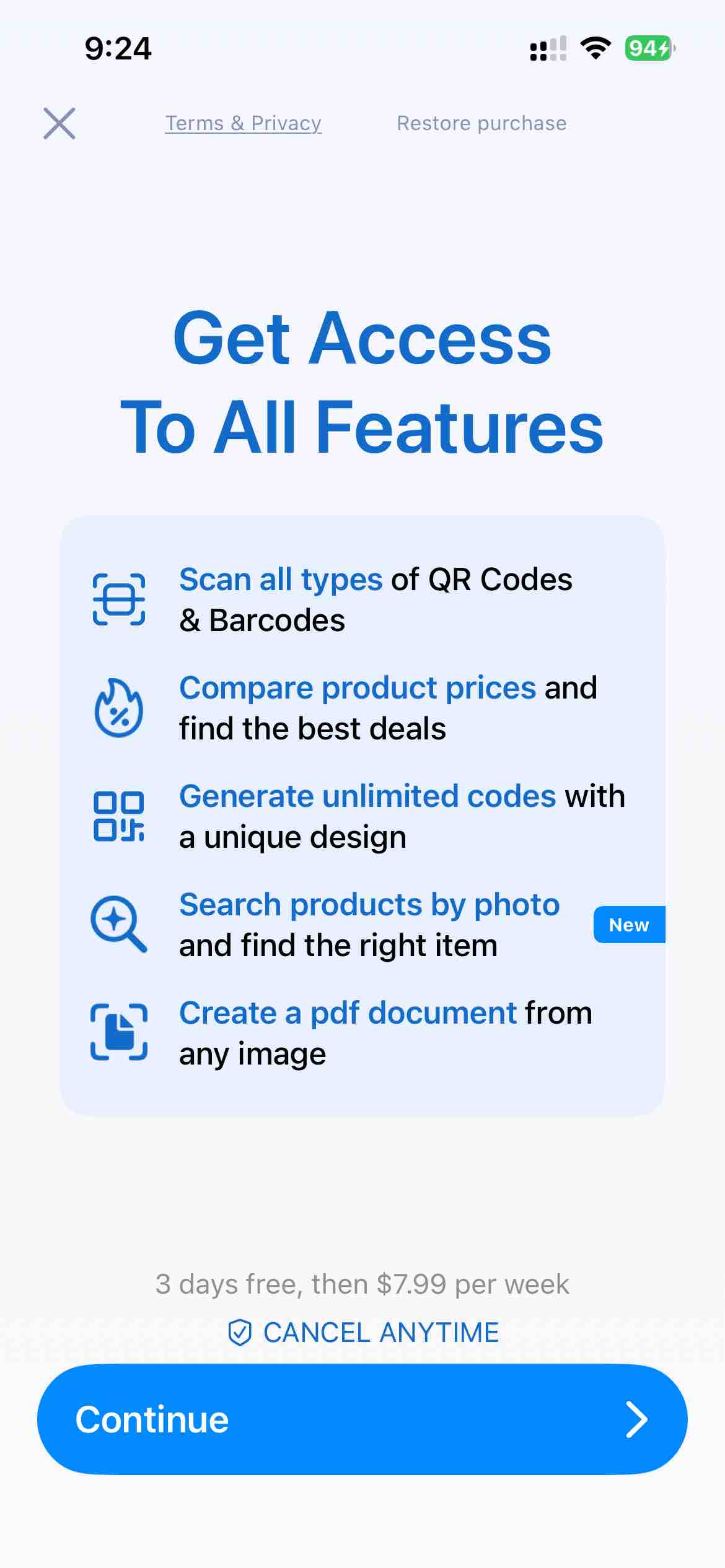
Task: Tap Restore purchase
Action: point(481,123)
